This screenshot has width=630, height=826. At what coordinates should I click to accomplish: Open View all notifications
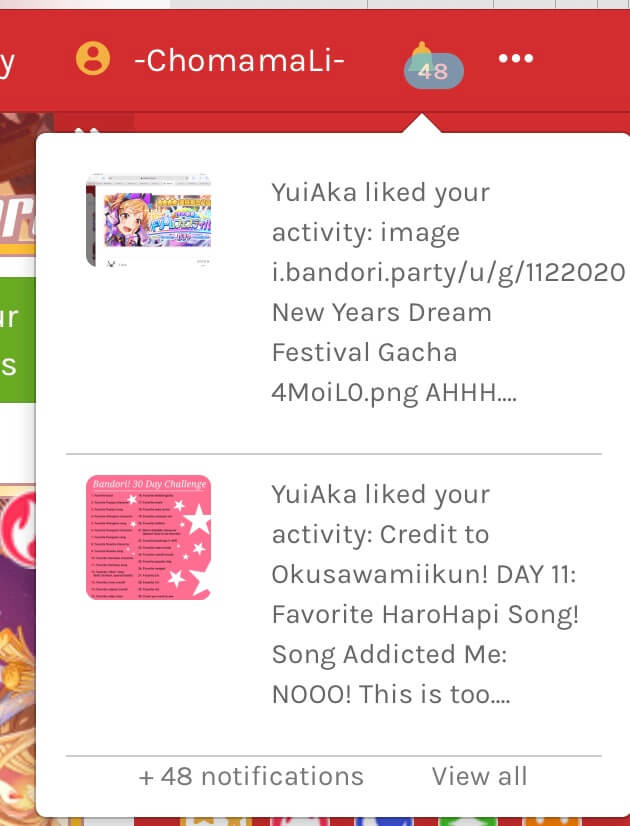coord(479,776)
